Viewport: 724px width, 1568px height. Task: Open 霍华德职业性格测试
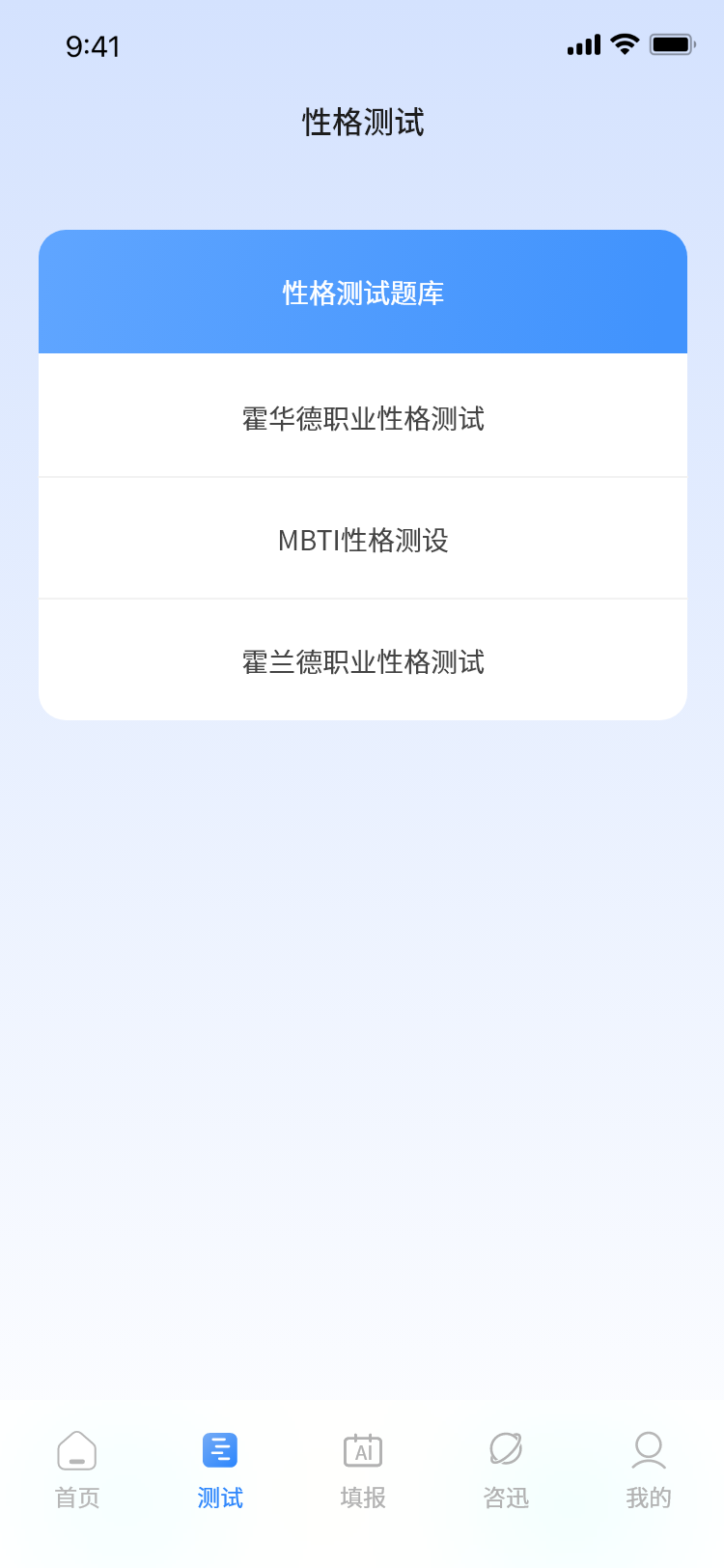(x=363, y=418)
